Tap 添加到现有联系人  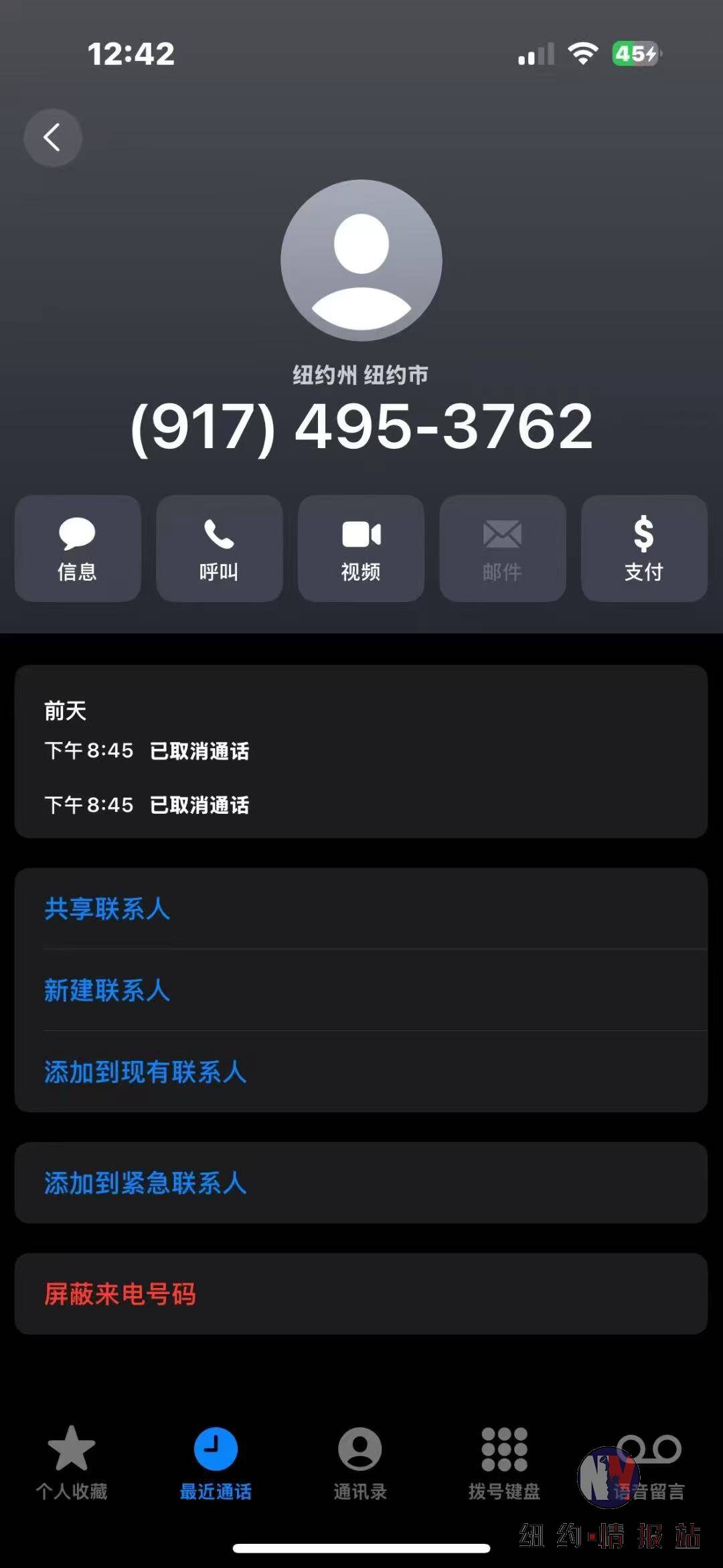(x=361, y=1072)
